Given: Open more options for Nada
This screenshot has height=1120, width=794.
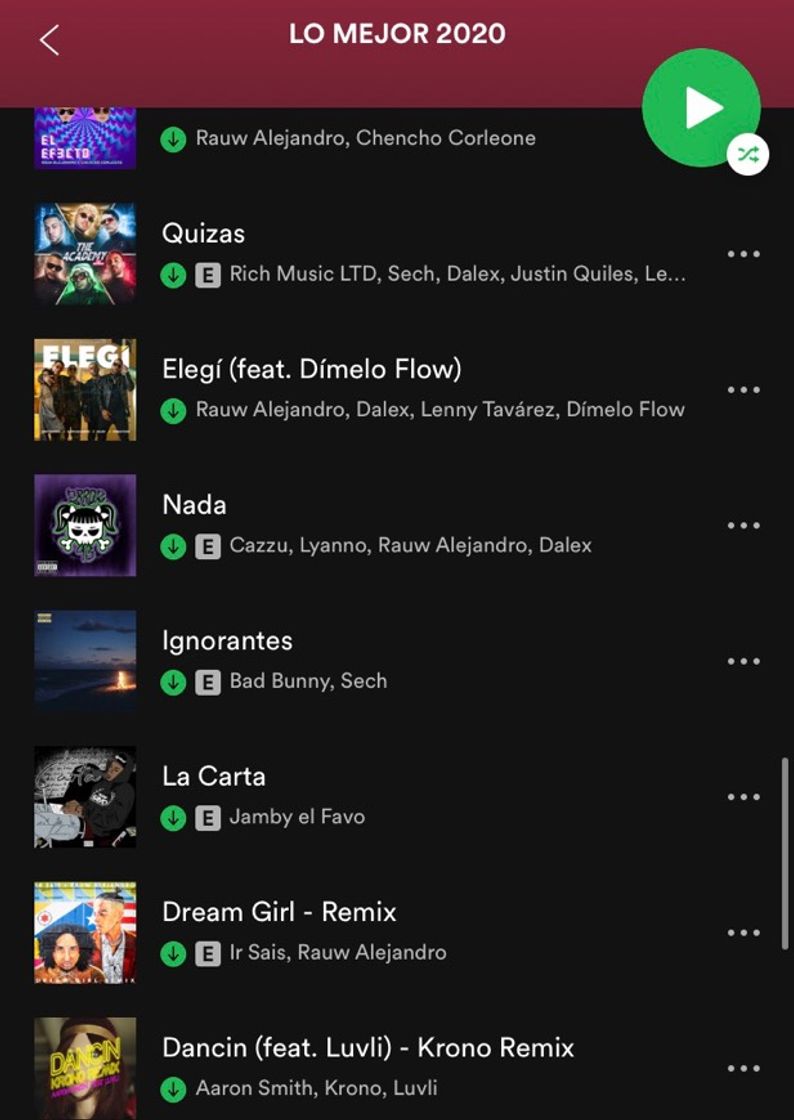Looking at the screenshot, I should 743,526.
